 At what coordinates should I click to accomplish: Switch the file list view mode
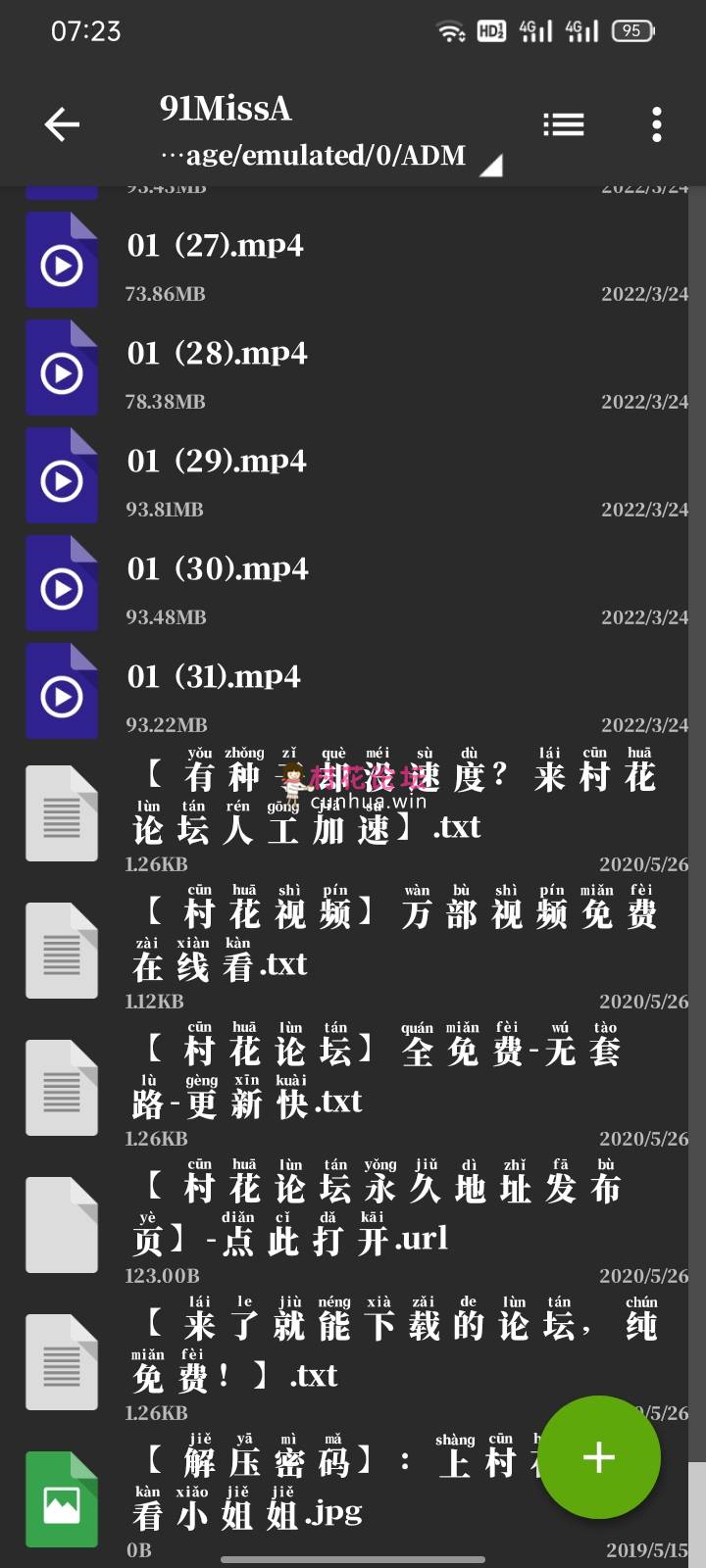click(x=564, y=124)
